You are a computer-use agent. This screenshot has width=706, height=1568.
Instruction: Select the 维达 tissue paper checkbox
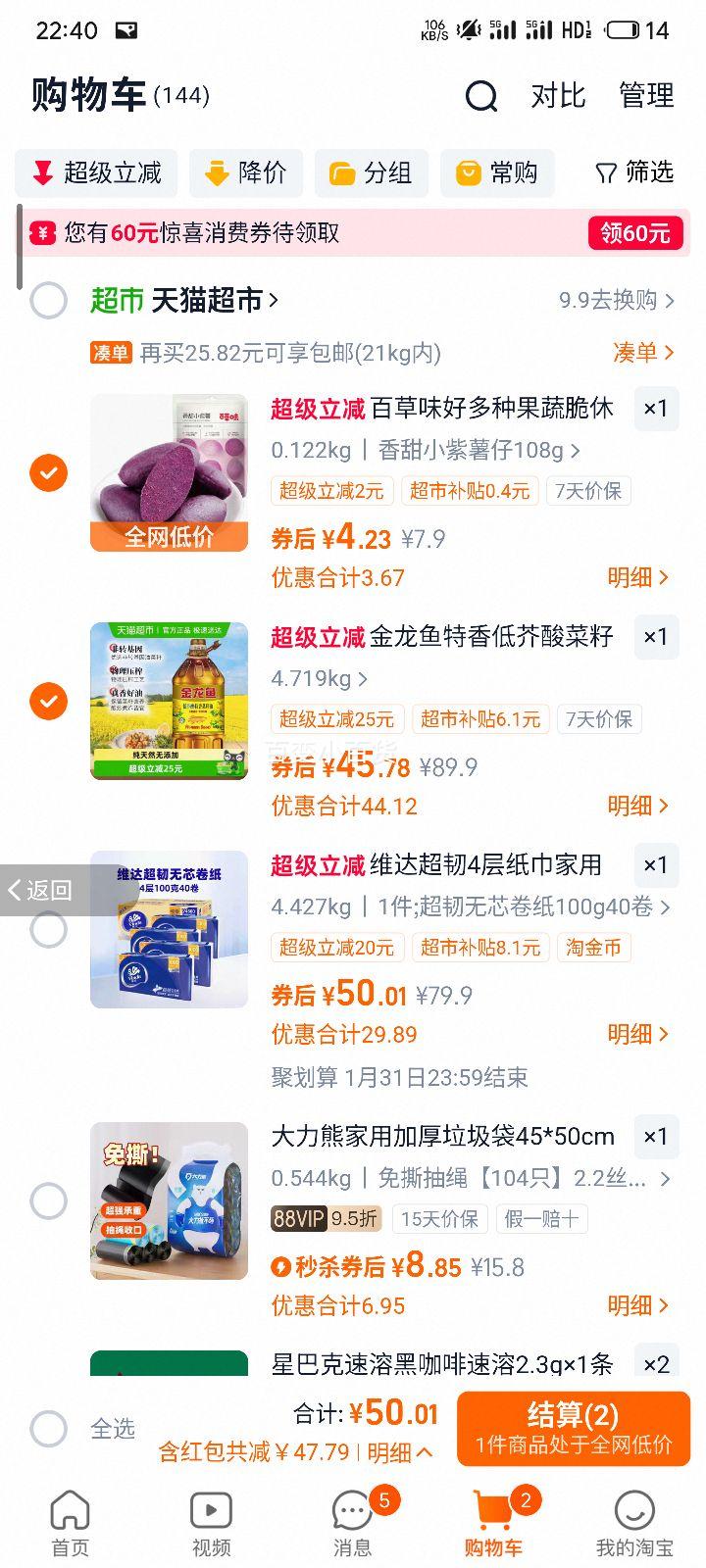point(48,929)
